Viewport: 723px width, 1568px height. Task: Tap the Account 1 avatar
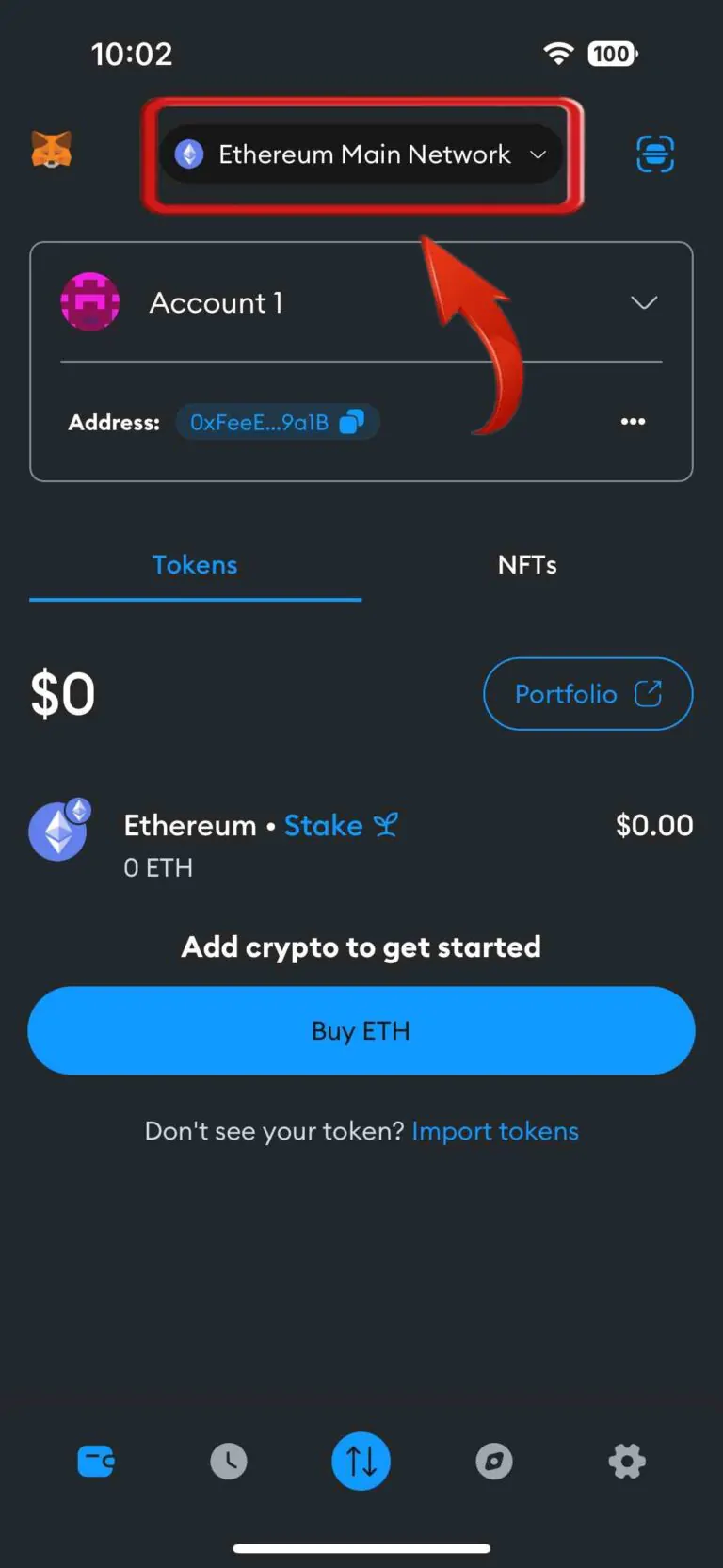(x=90, y=302)
